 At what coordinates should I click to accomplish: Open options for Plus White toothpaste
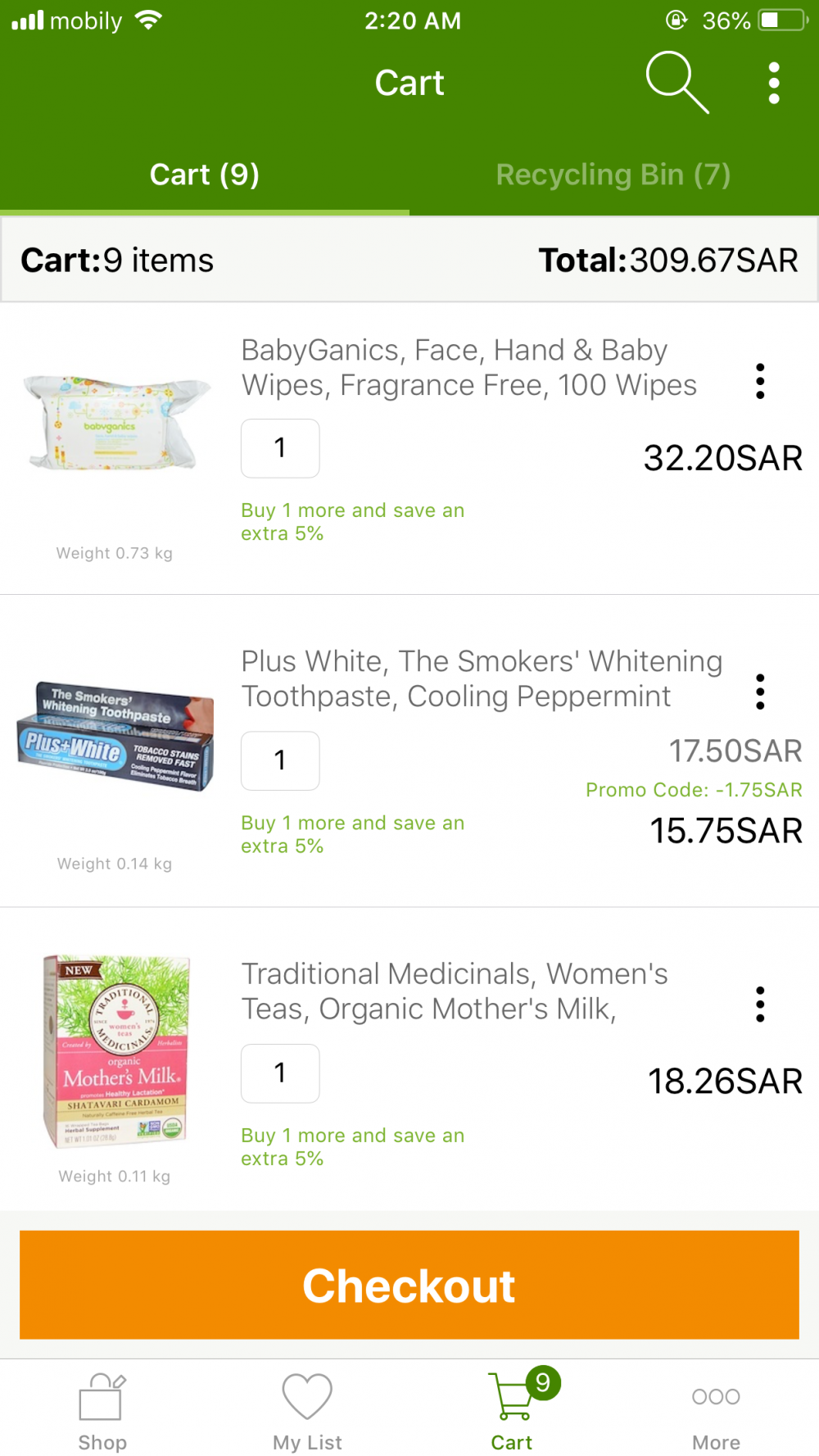pos(760,692)
